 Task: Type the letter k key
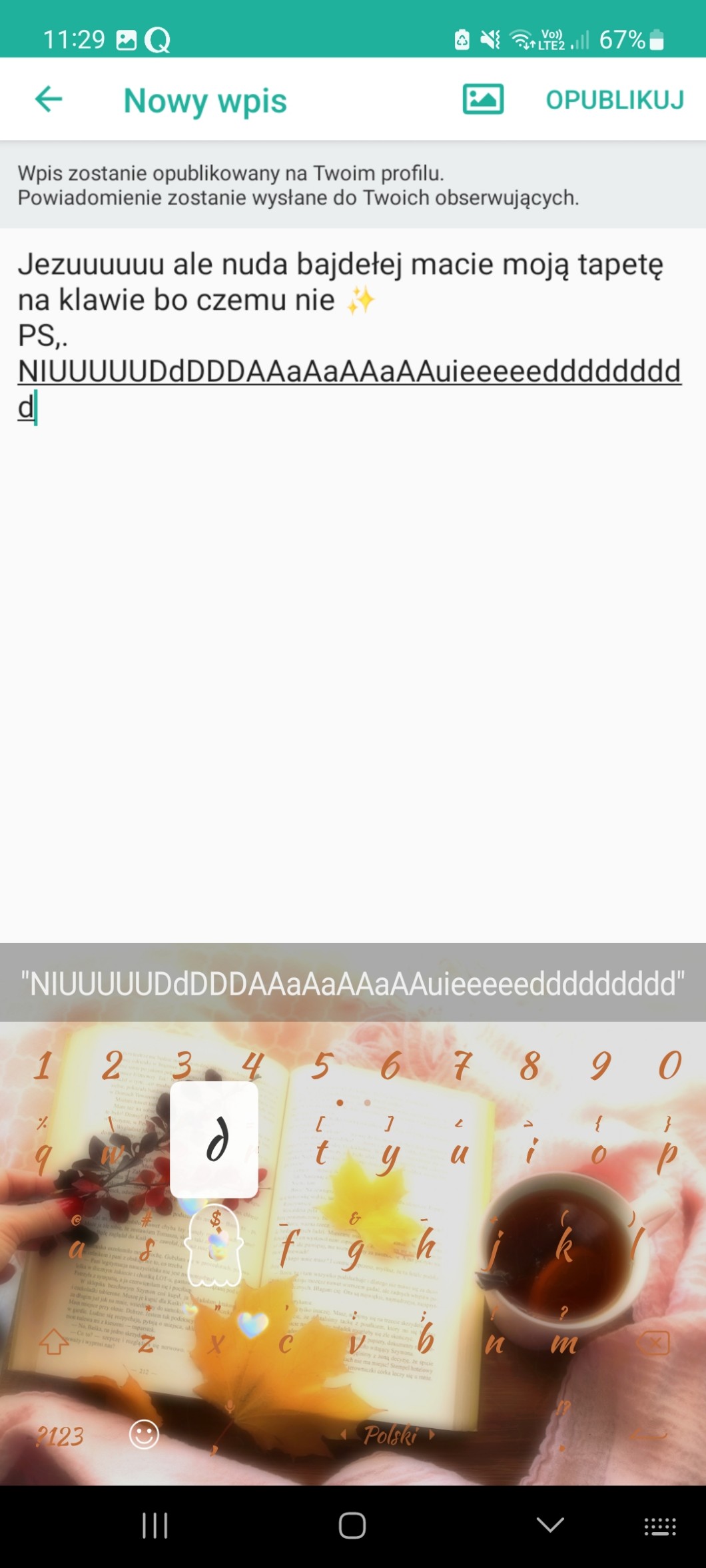[x=564, y=1245]
